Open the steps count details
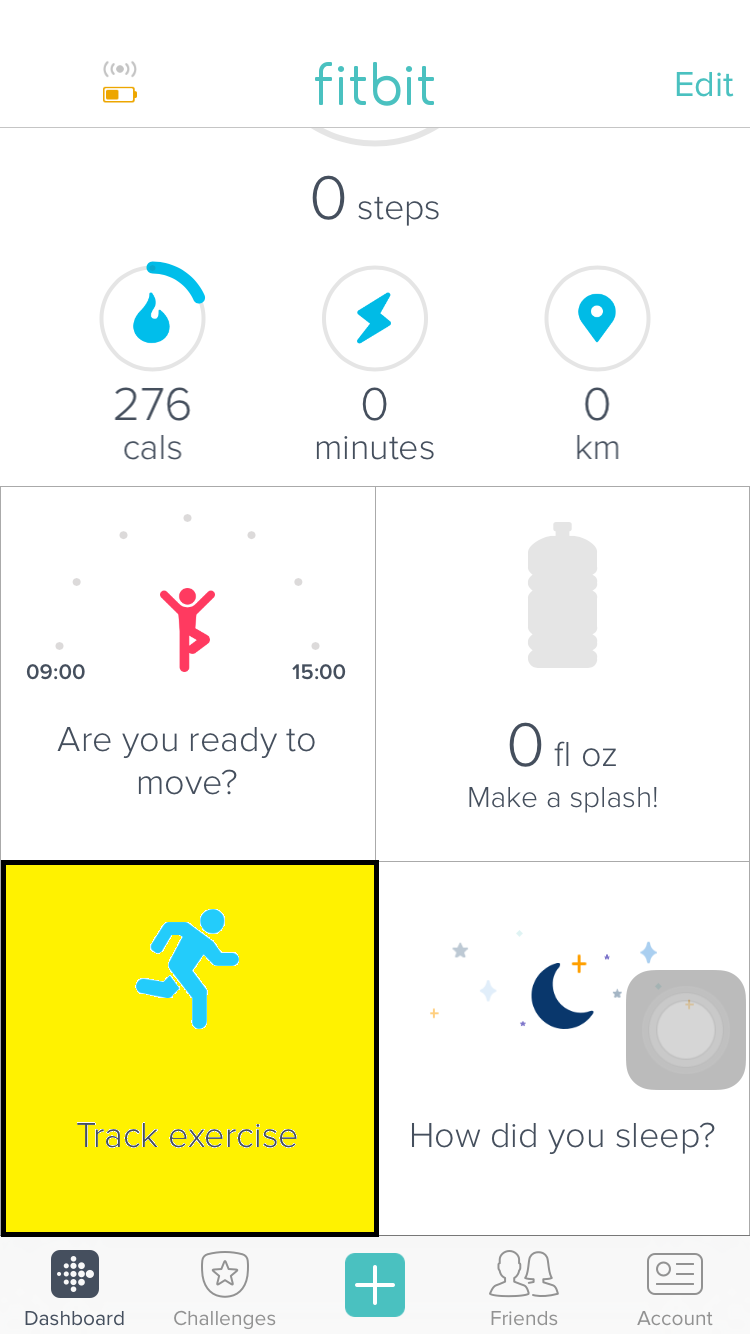This screenshot has width=750, height=1334. 375,201
